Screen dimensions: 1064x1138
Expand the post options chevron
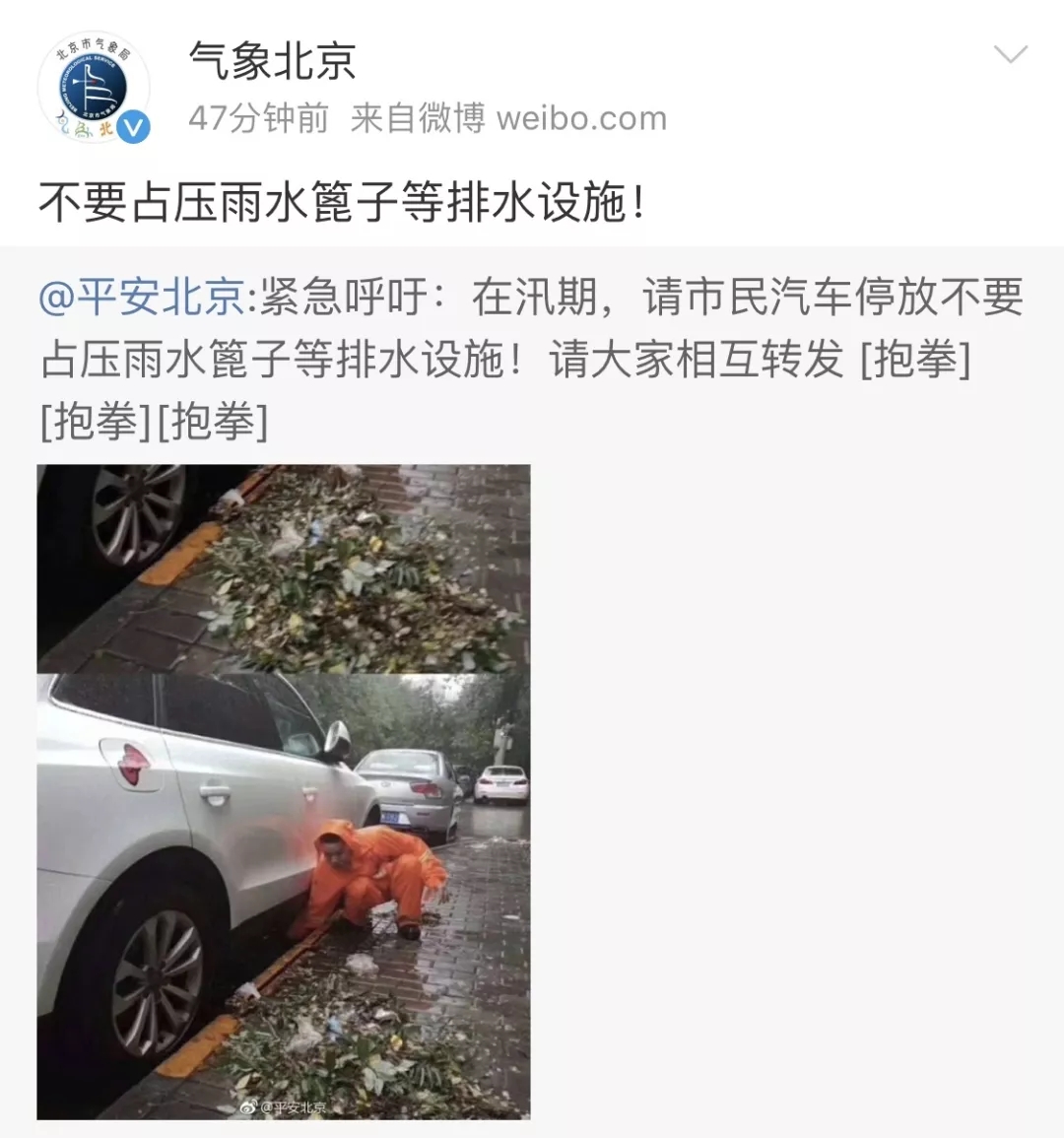(1011, 55)
